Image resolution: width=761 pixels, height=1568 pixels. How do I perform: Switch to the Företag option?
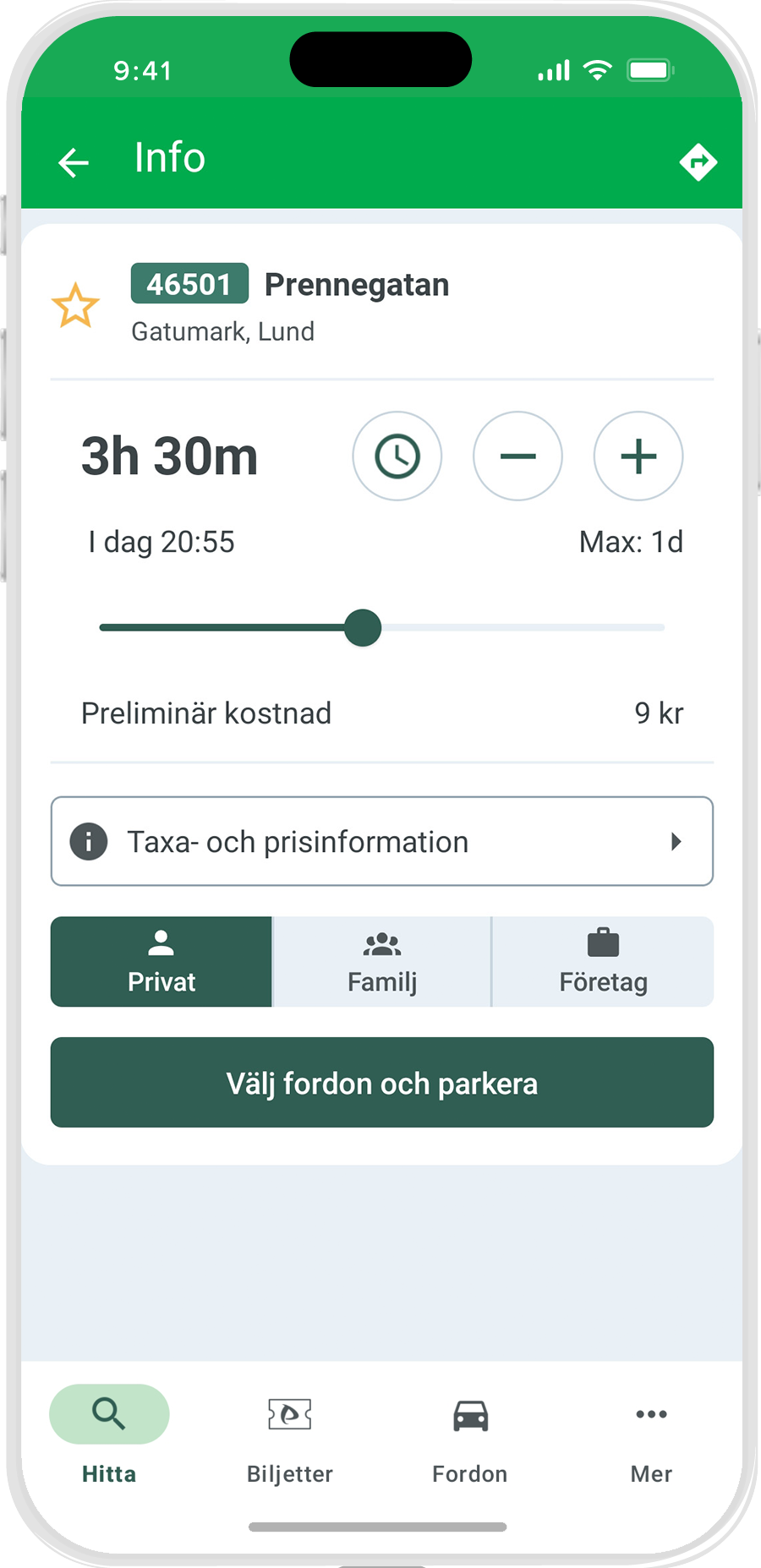click(603, 962)
